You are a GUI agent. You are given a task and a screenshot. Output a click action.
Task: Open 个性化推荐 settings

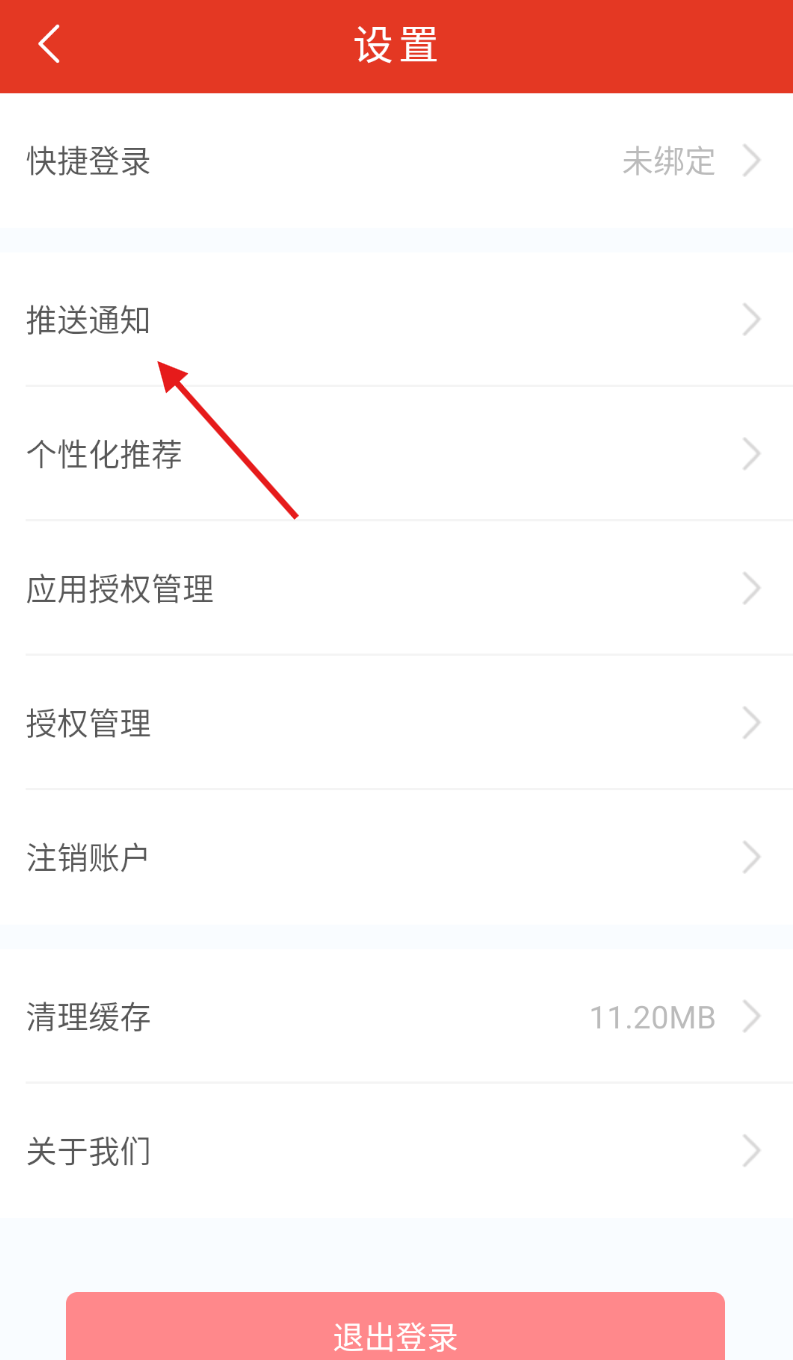click(396, 455)
